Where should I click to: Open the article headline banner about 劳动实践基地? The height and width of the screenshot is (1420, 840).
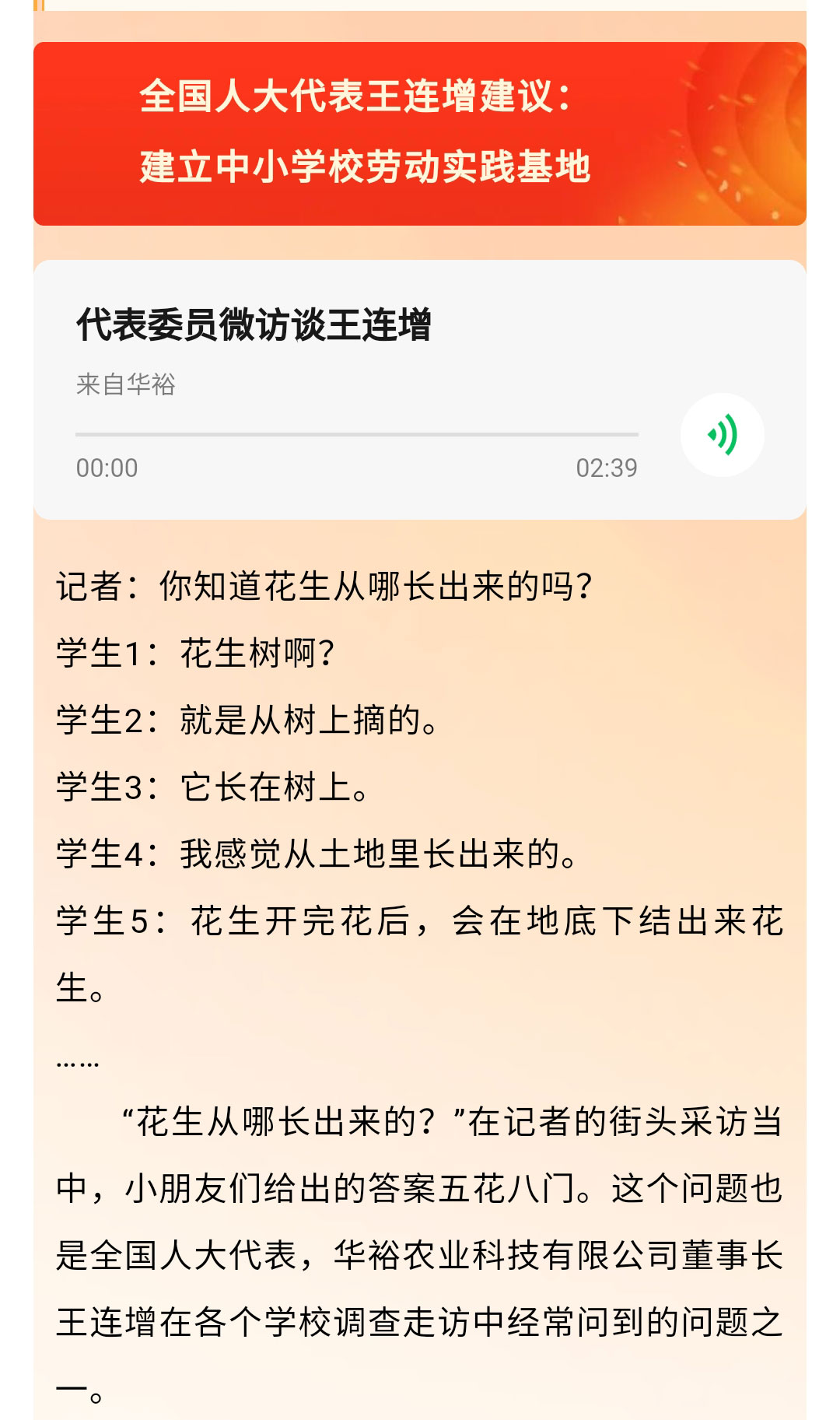pos(420,132)
